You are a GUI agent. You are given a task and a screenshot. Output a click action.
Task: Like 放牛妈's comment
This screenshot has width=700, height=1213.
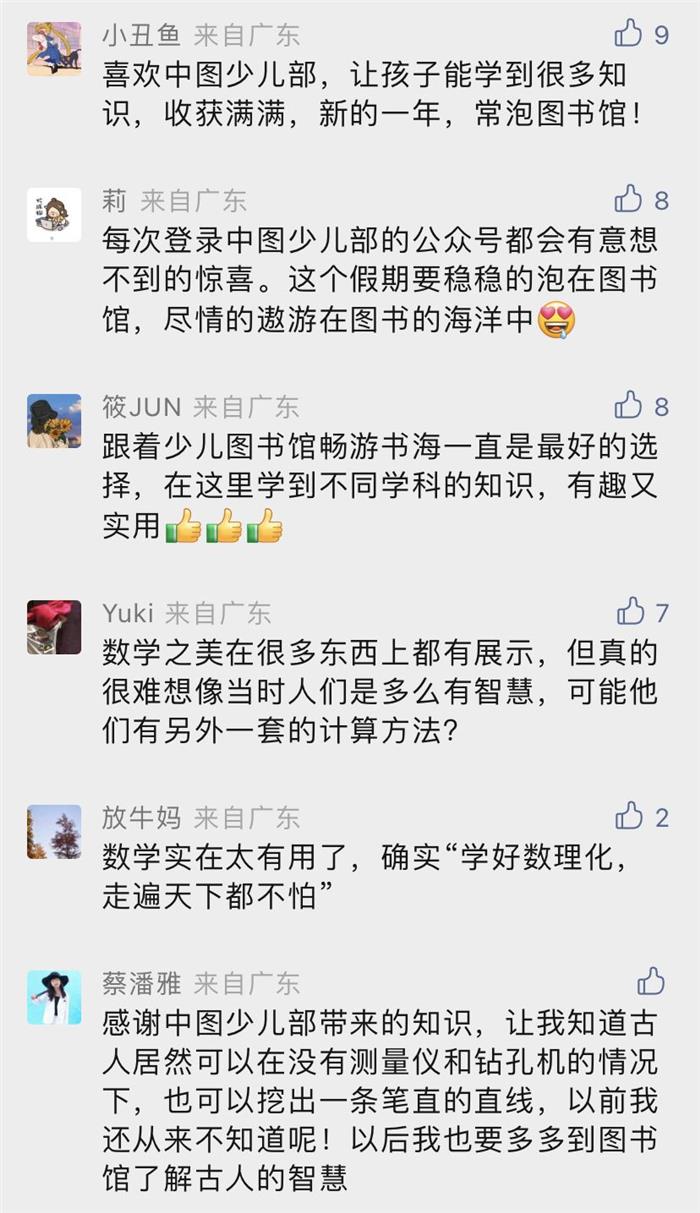tap(630, 816)
